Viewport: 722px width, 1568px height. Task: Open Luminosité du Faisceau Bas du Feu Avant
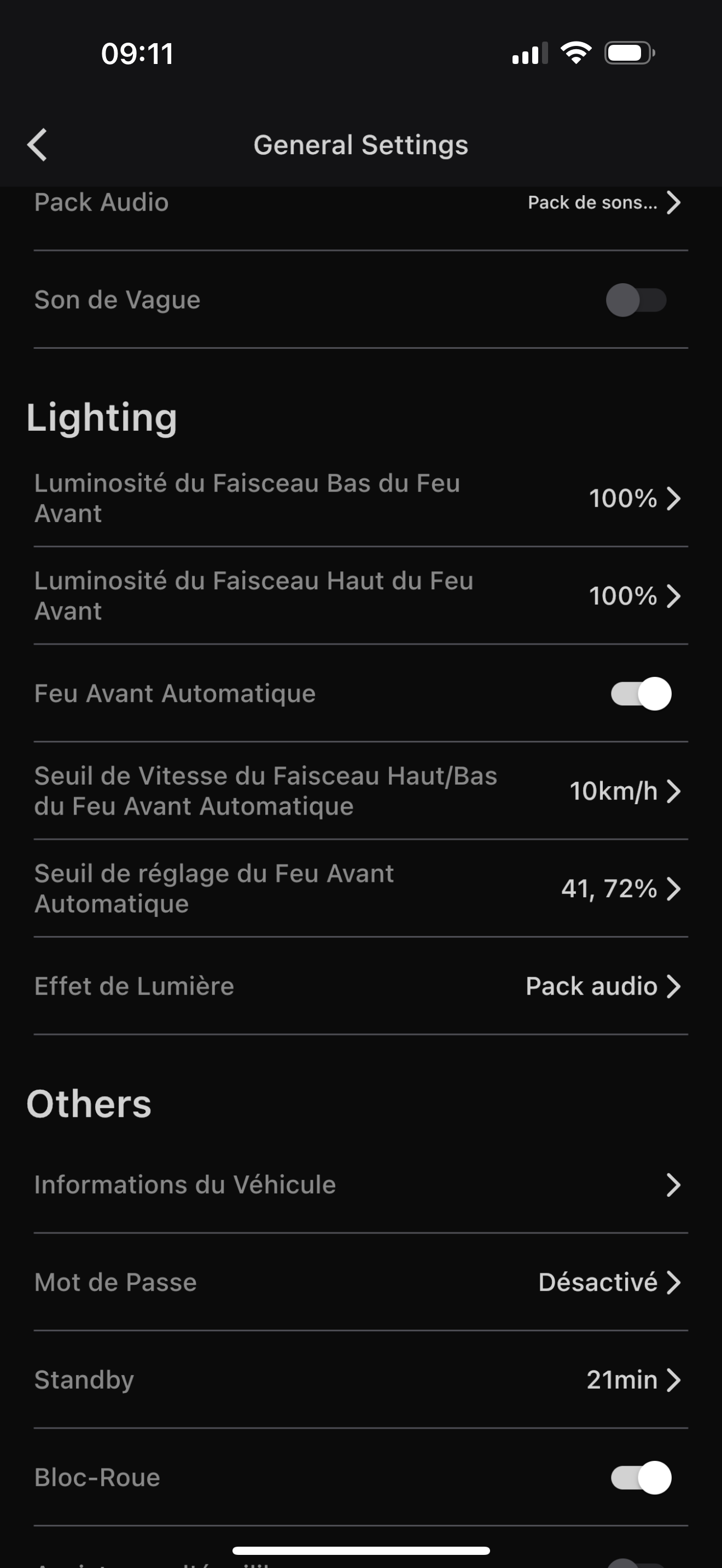click(x=361, y=498)
